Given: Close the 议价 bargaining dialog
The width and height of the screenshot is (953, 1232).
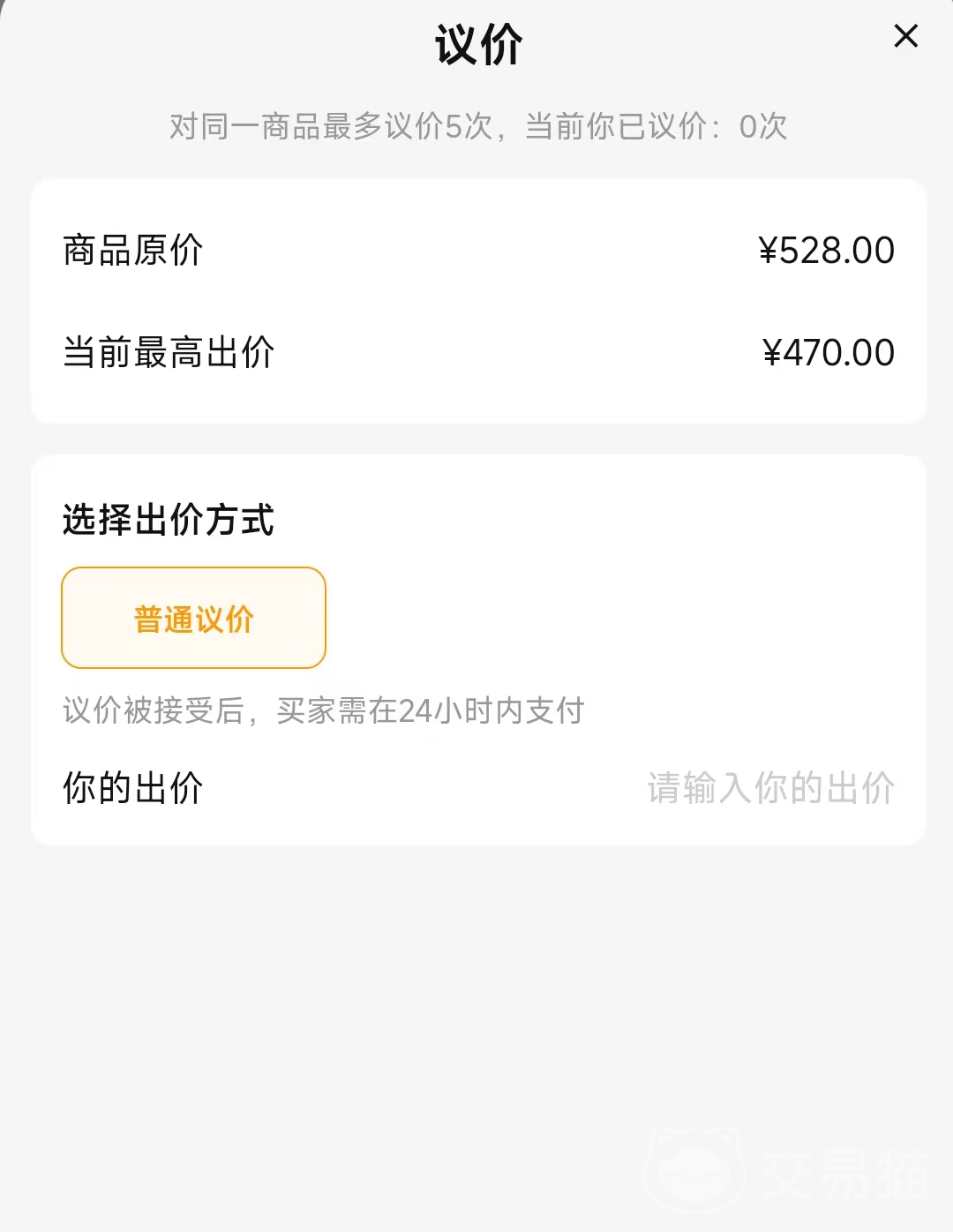Looking at the screenshot, I should pos(906,36).
